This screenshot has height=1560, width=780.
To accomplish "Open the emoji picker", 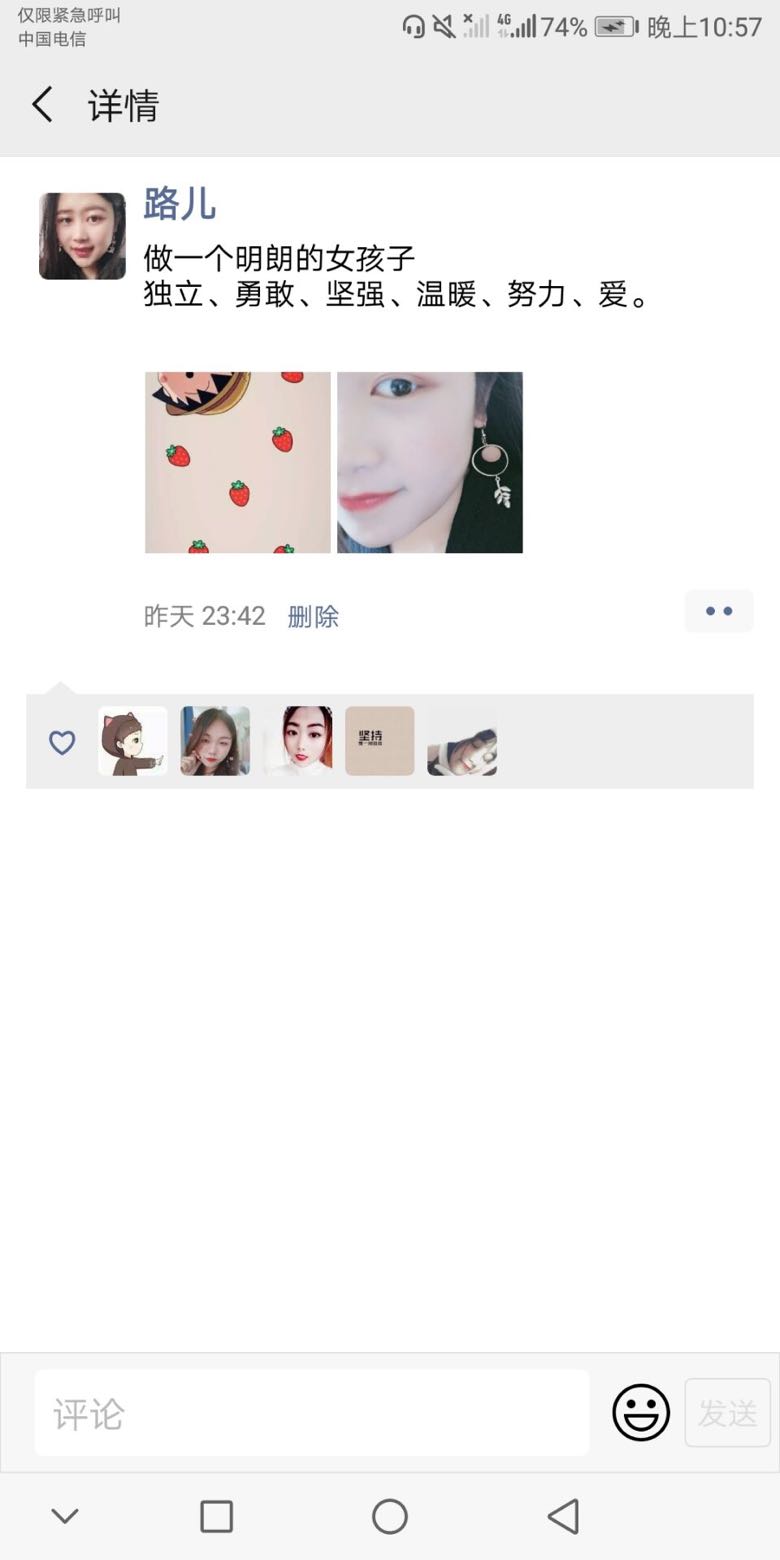I will click(x=640, y=1412).
